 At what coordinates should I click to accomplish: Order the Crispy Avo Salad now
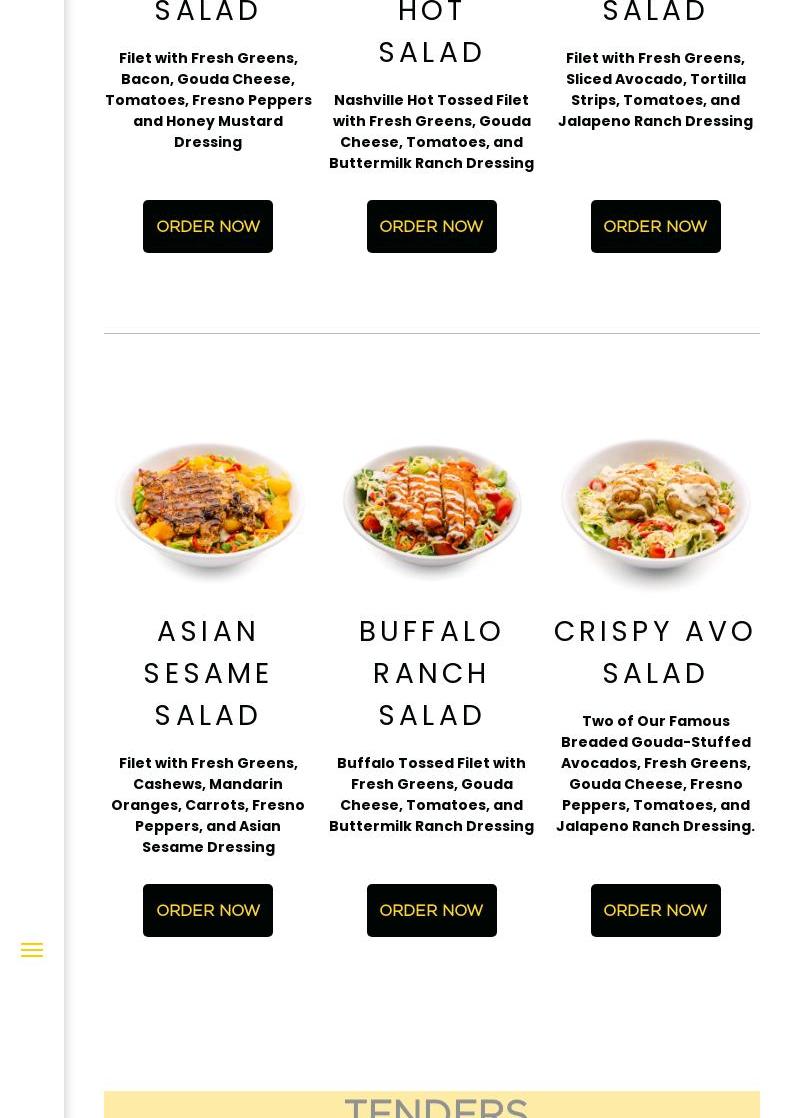pos(655,910)
